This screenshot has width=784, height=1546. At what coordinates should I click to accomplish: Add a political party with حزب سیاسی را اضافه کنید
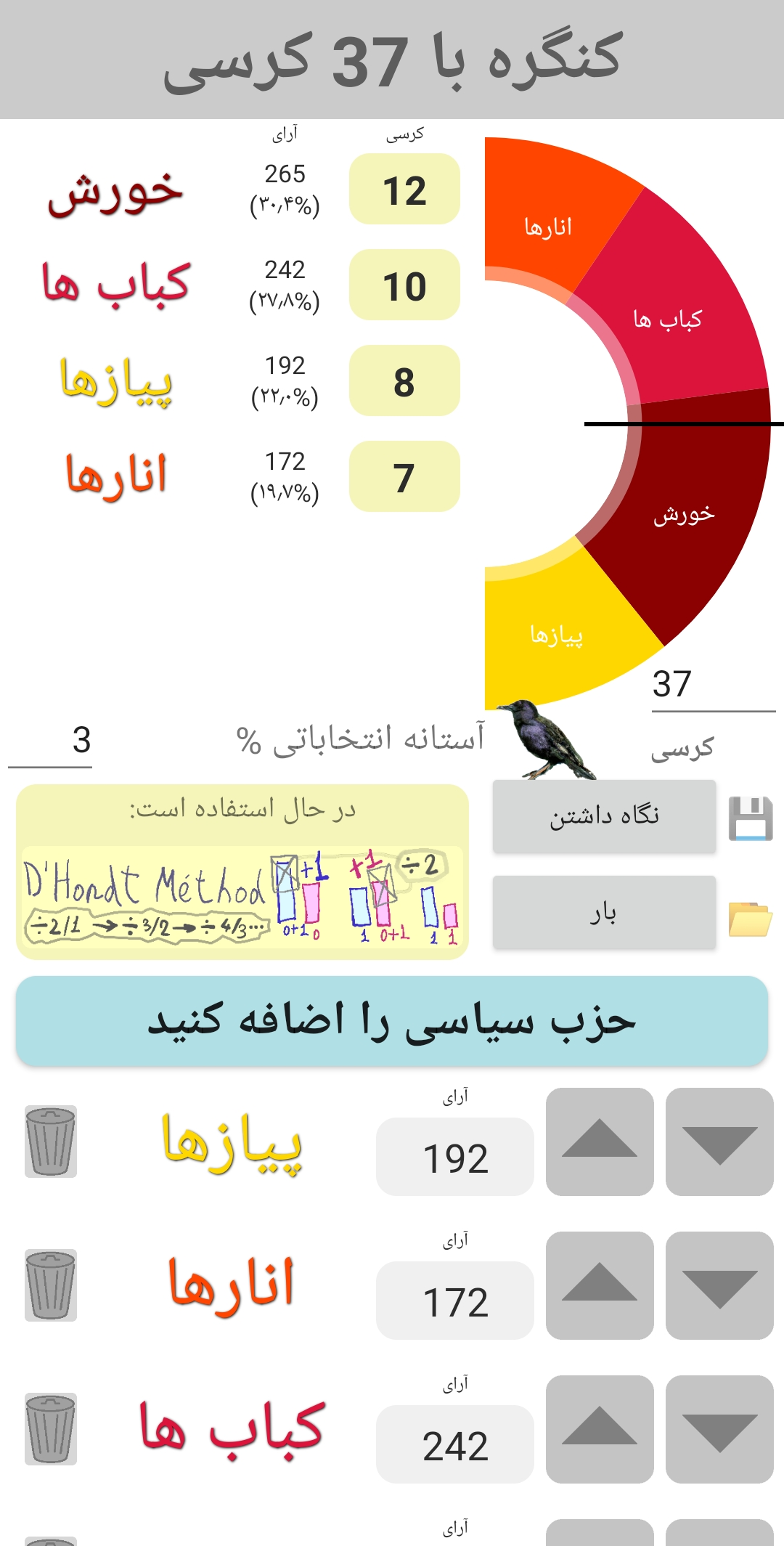tap(392, 1021)
